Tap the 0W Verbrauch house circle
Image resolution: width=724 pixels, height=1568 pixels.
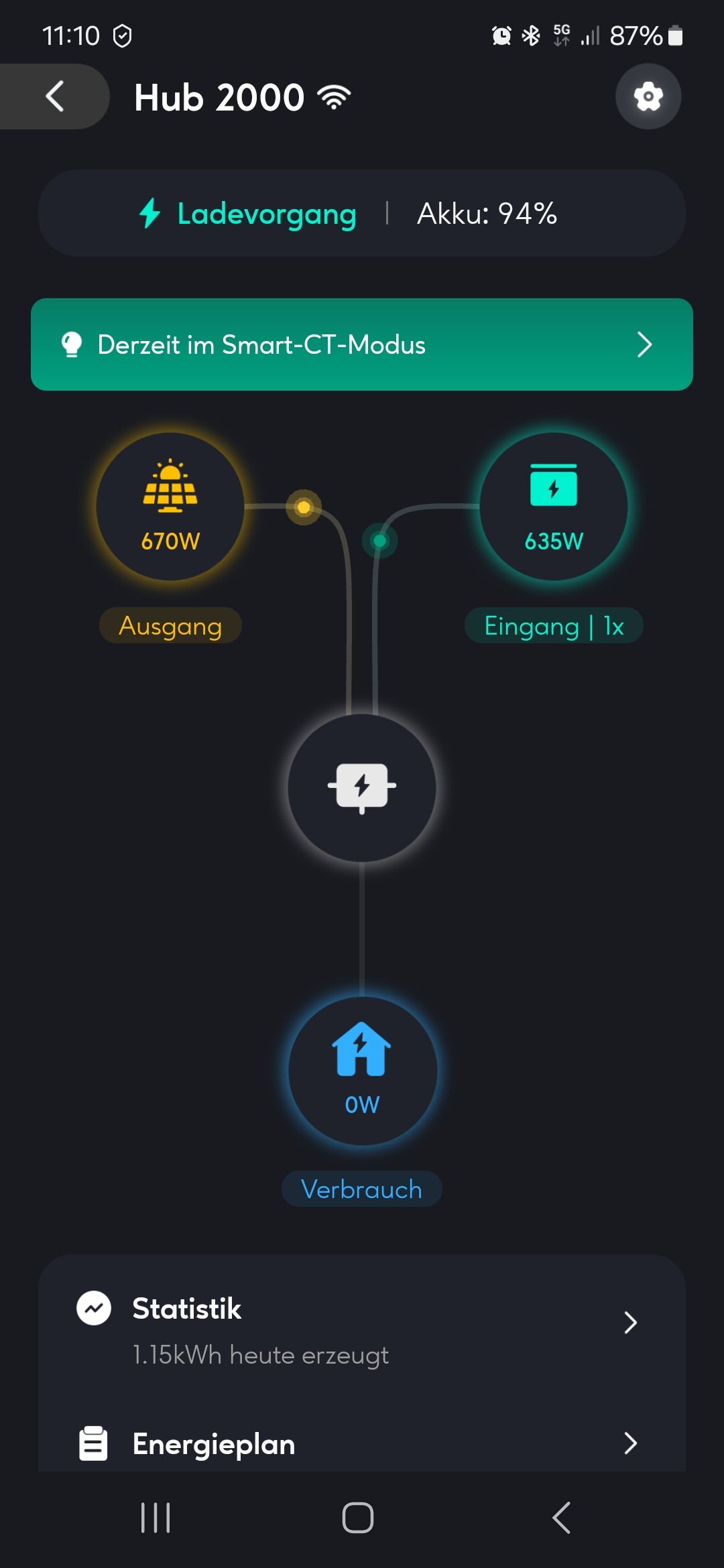362,1070
